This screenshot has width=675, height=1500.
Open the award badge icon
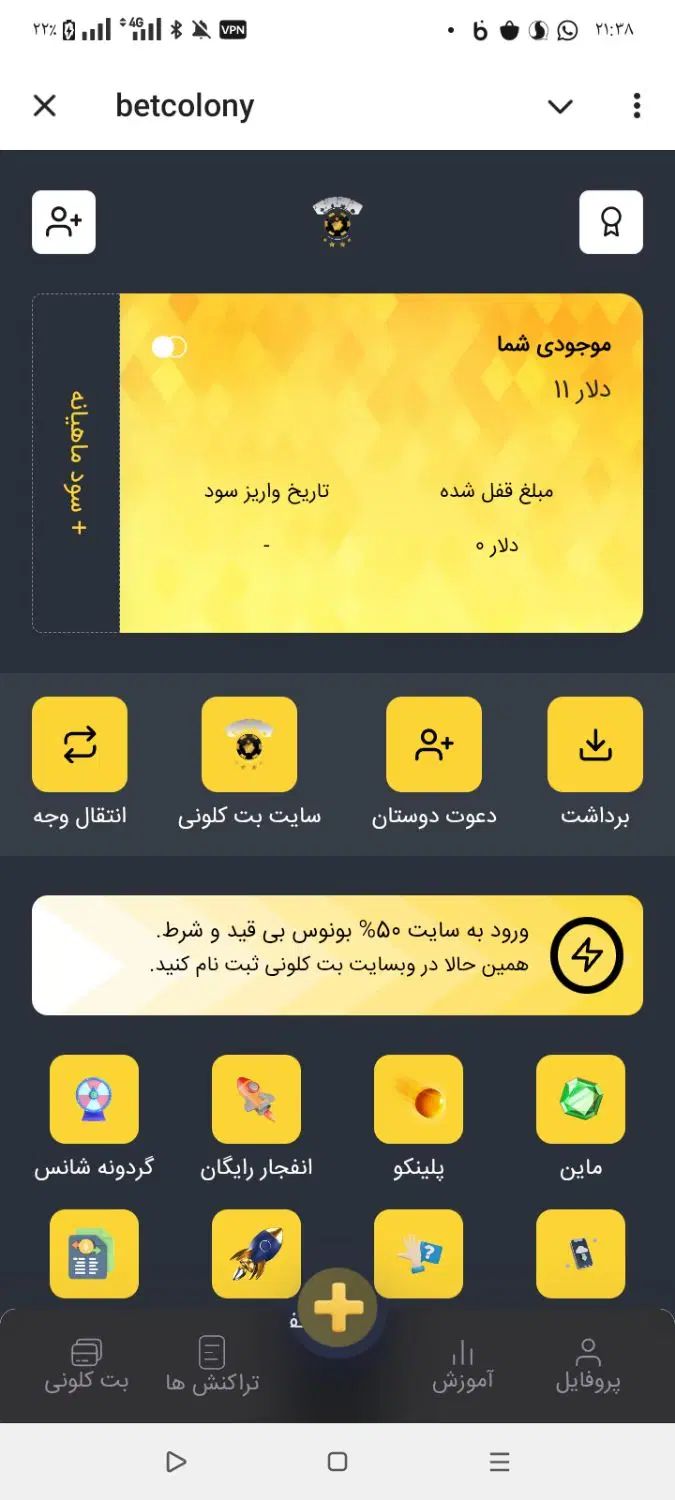tap(611, 222)
